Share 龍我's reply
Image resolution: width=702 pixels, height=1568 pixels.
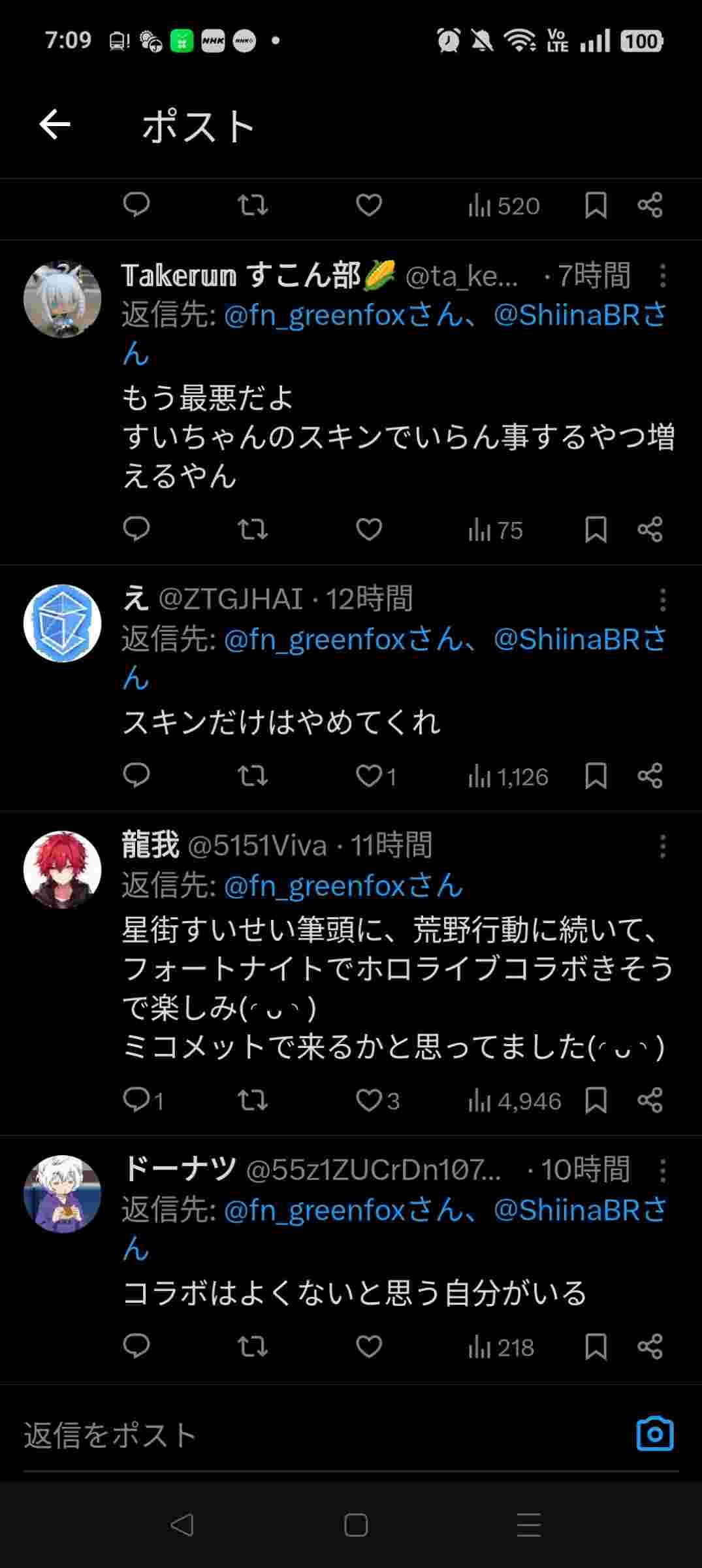pyautogui.click(x=650, y=1100)
